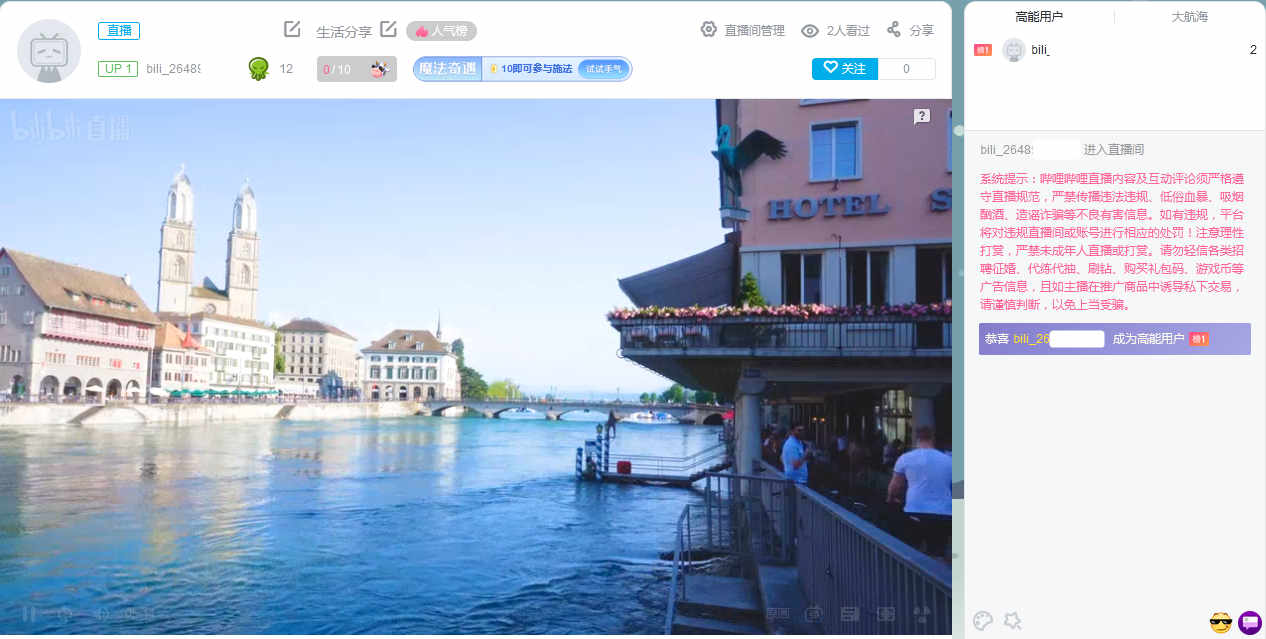
Task: Open the 人气榜 popularity ranking
Action: point(441,31)
